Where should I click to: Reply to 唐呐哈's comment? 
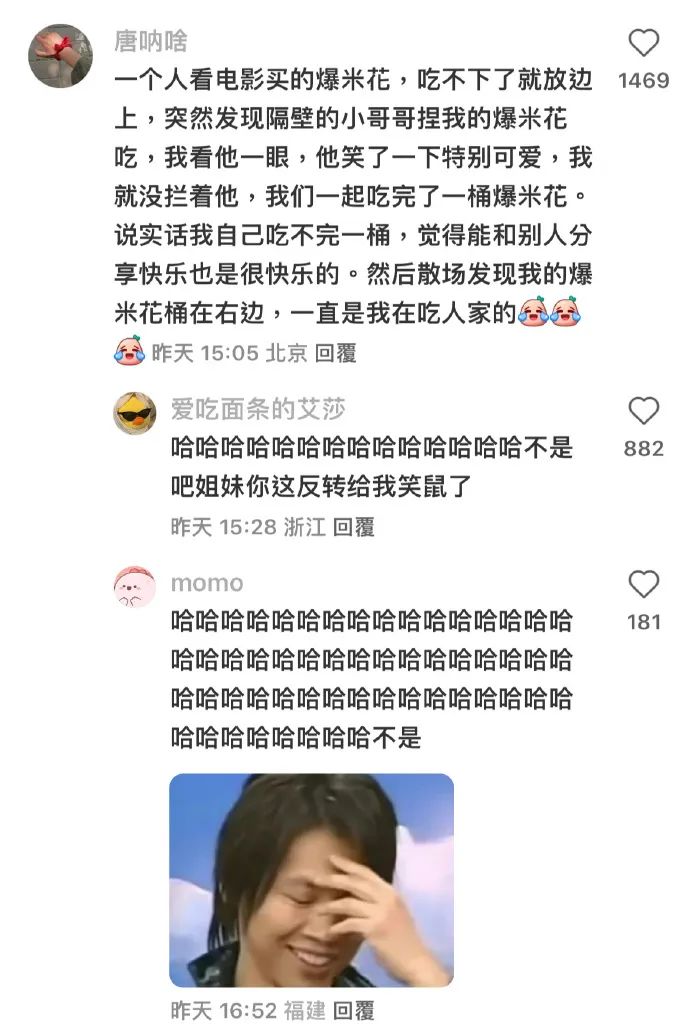coord(335,352)
